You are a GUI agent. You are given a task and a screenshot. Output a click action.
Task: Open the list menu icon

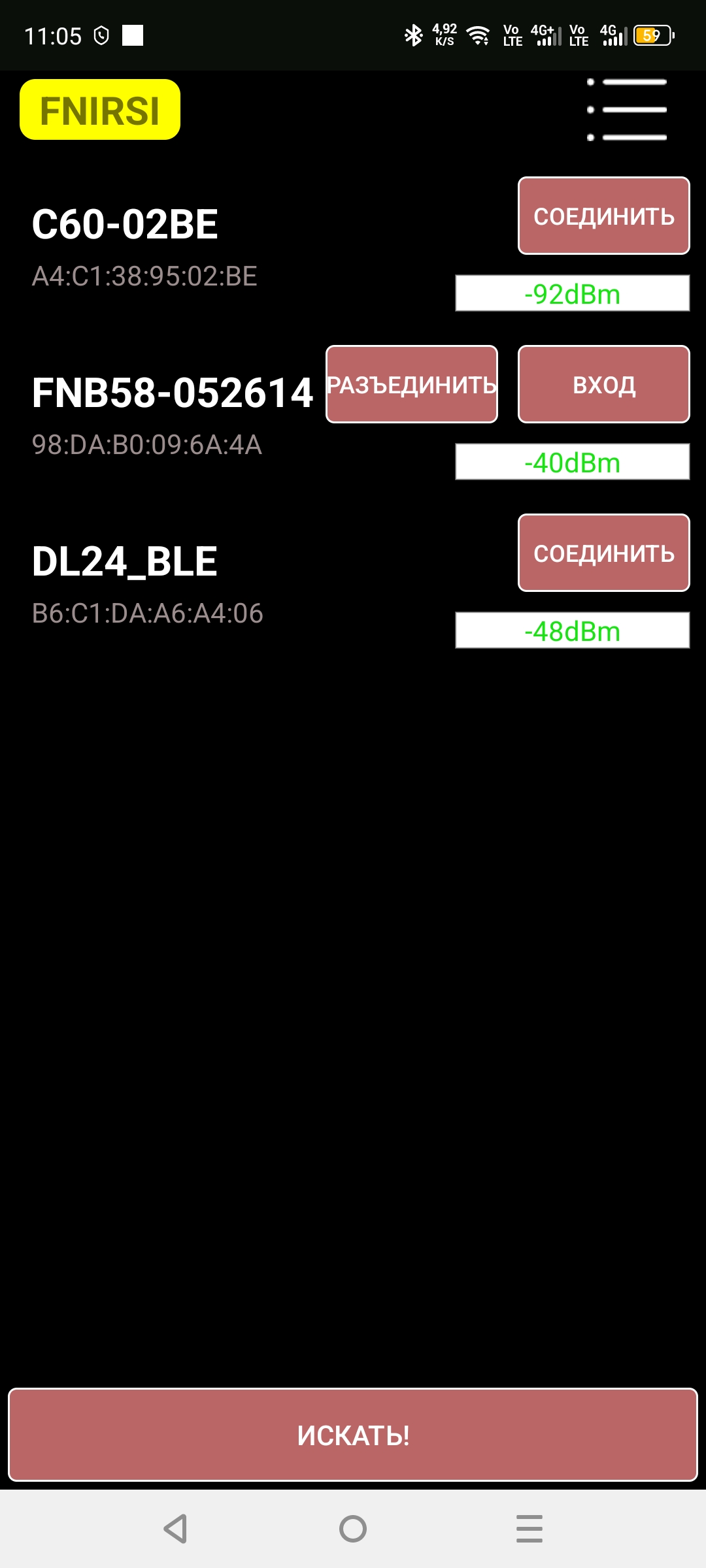click(x=627, y=110)
